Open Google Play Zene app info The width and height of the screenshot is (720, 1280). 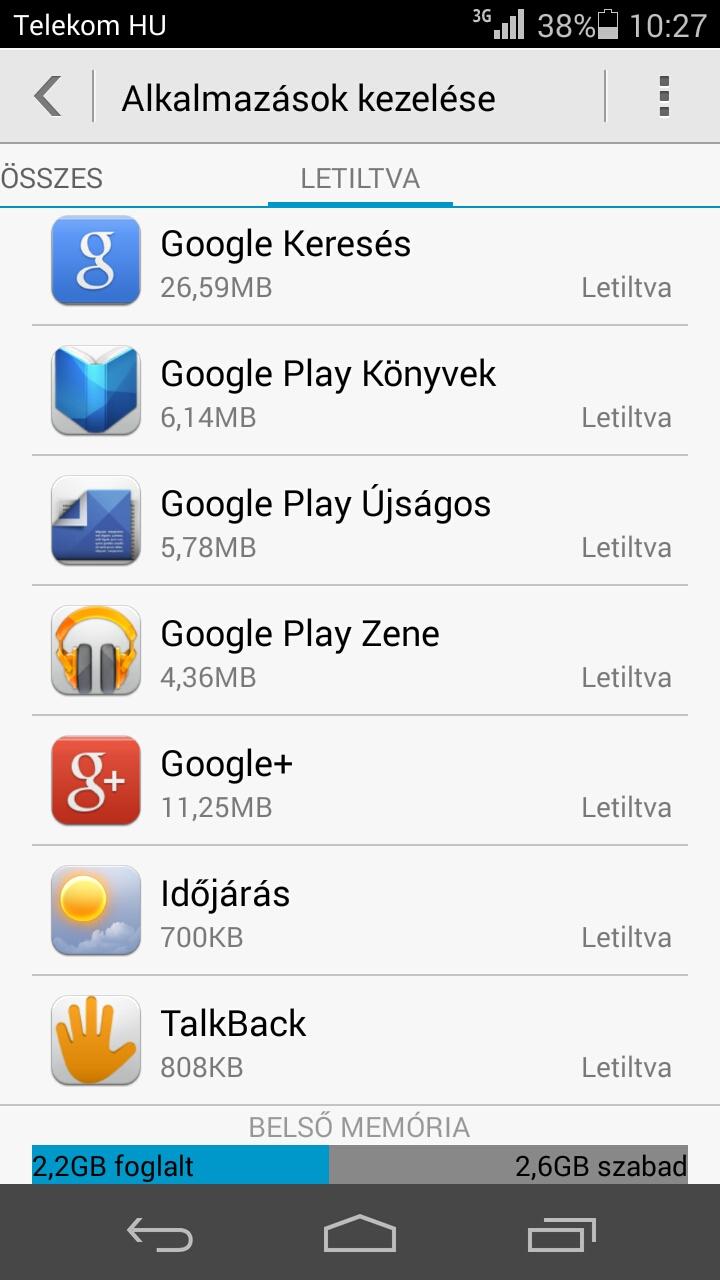pos(360,651)
